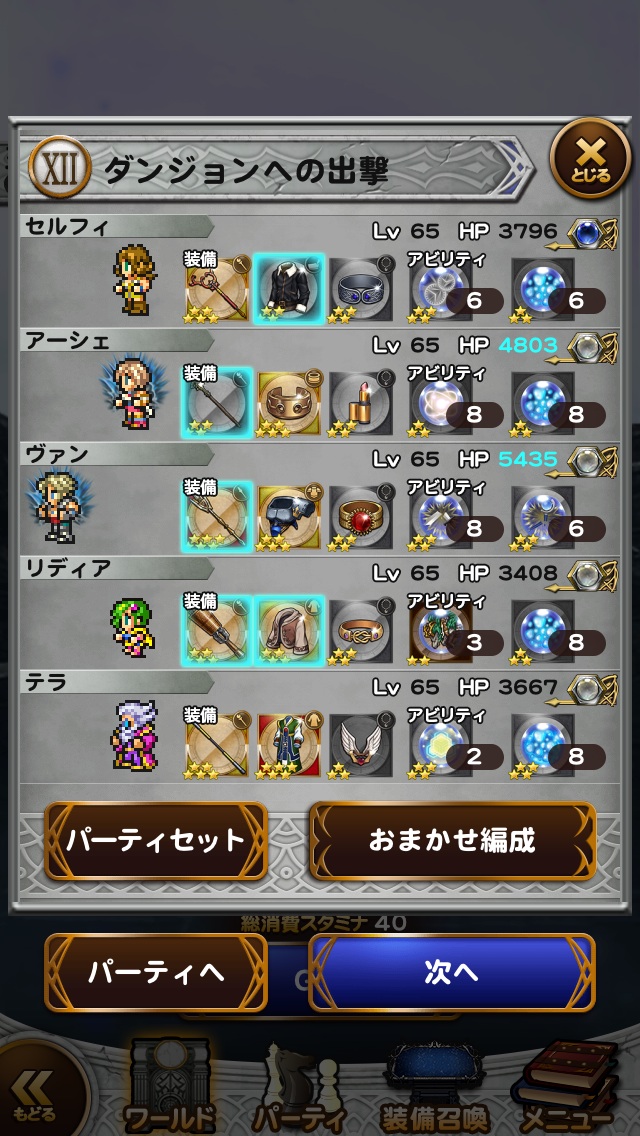
Task: Go to the パーティへ party screen
Action: click(156, 972)
